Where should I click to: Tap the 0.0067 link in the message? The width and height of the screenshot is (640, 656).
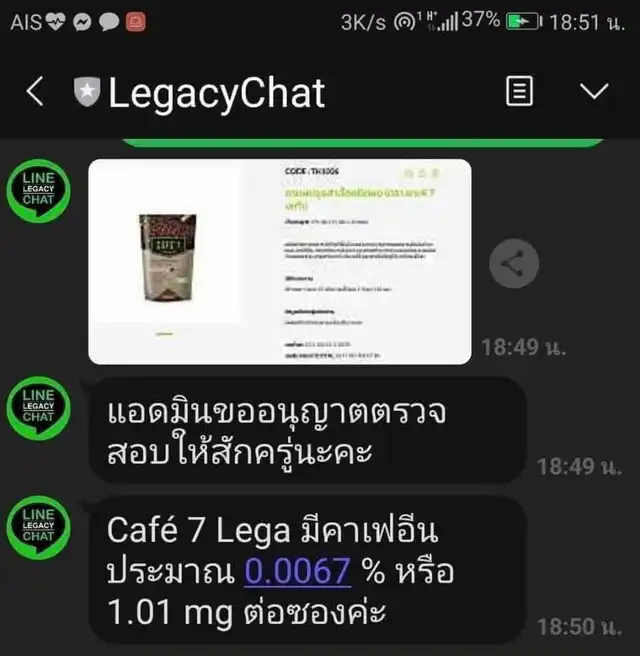pyautogui.click(x=298, y=571)
